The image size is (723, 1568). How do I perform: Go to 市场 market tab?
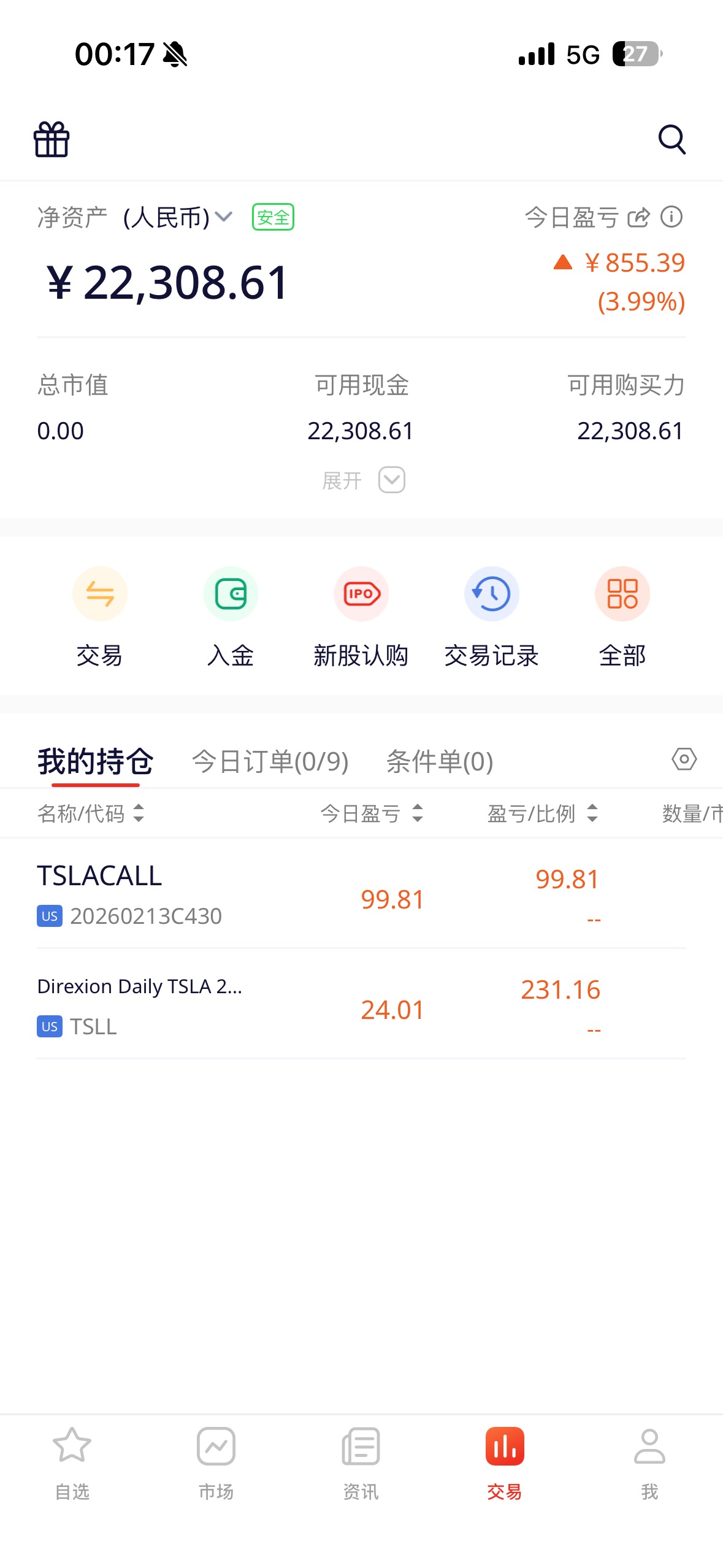coord(216,1463)
